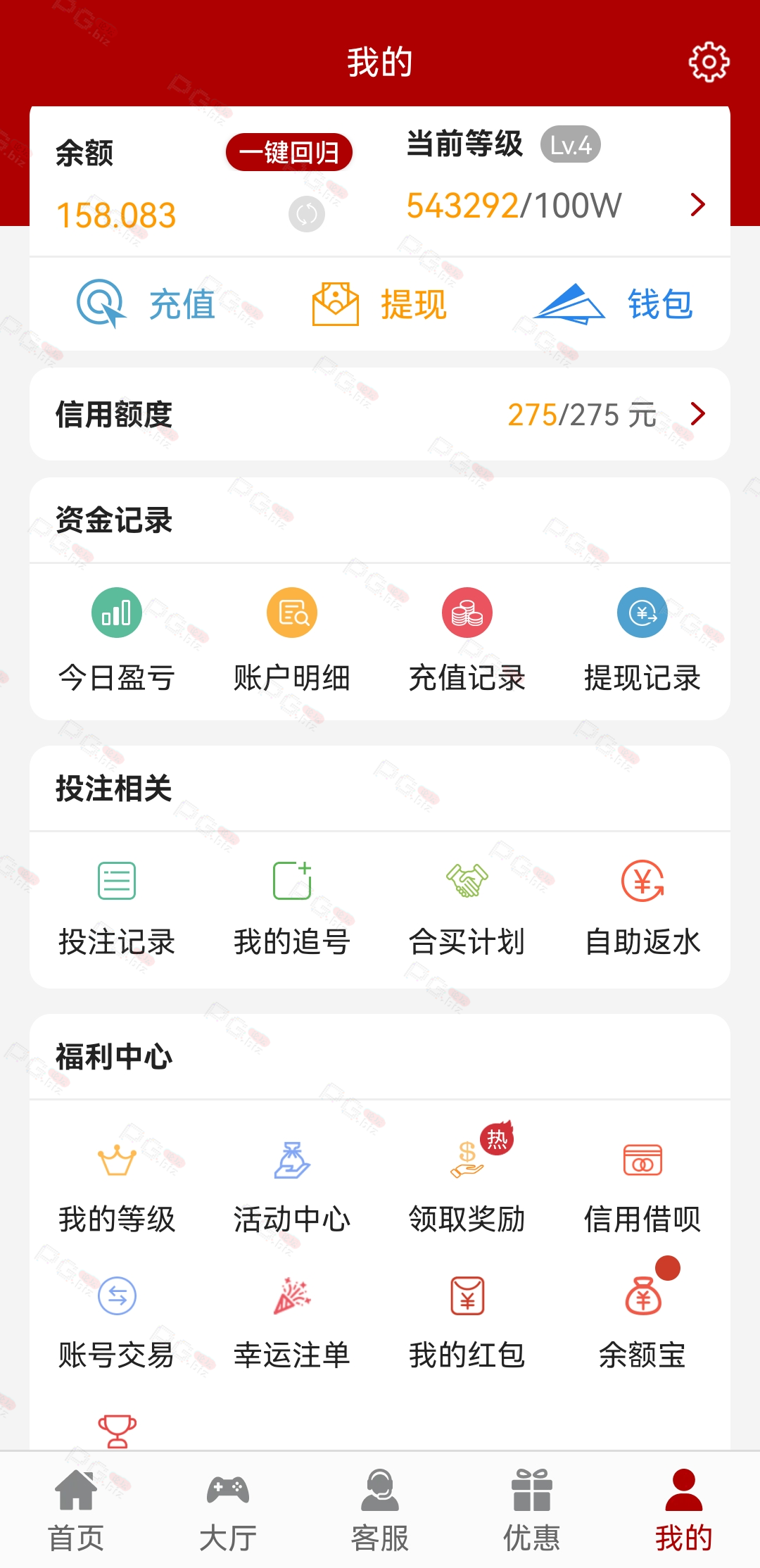
Task: Open 自助返水 self-service rebate
Action: coord(642,908)
